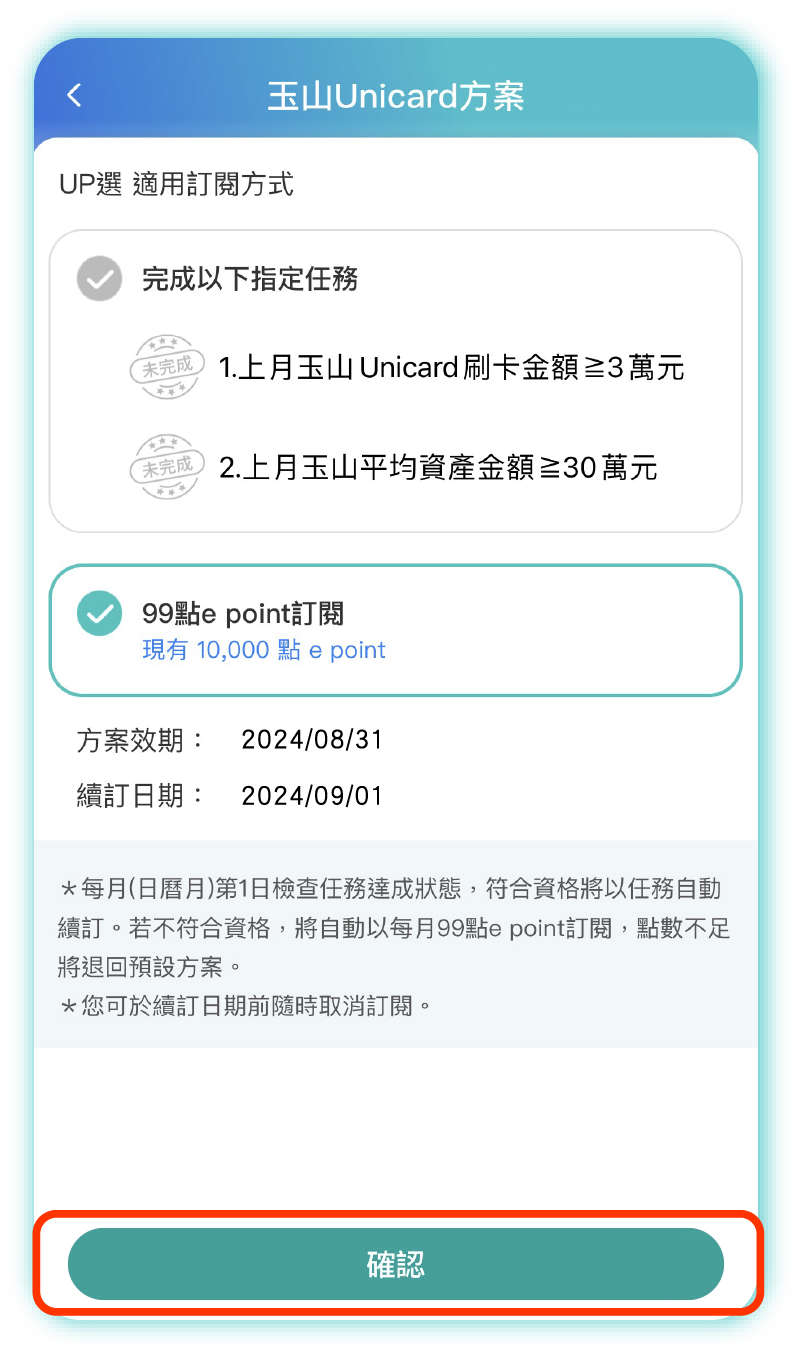Screen dimensions: 800x1356
Task: Confirm with the 確認 button
Action: click(x=396, y=1264)
